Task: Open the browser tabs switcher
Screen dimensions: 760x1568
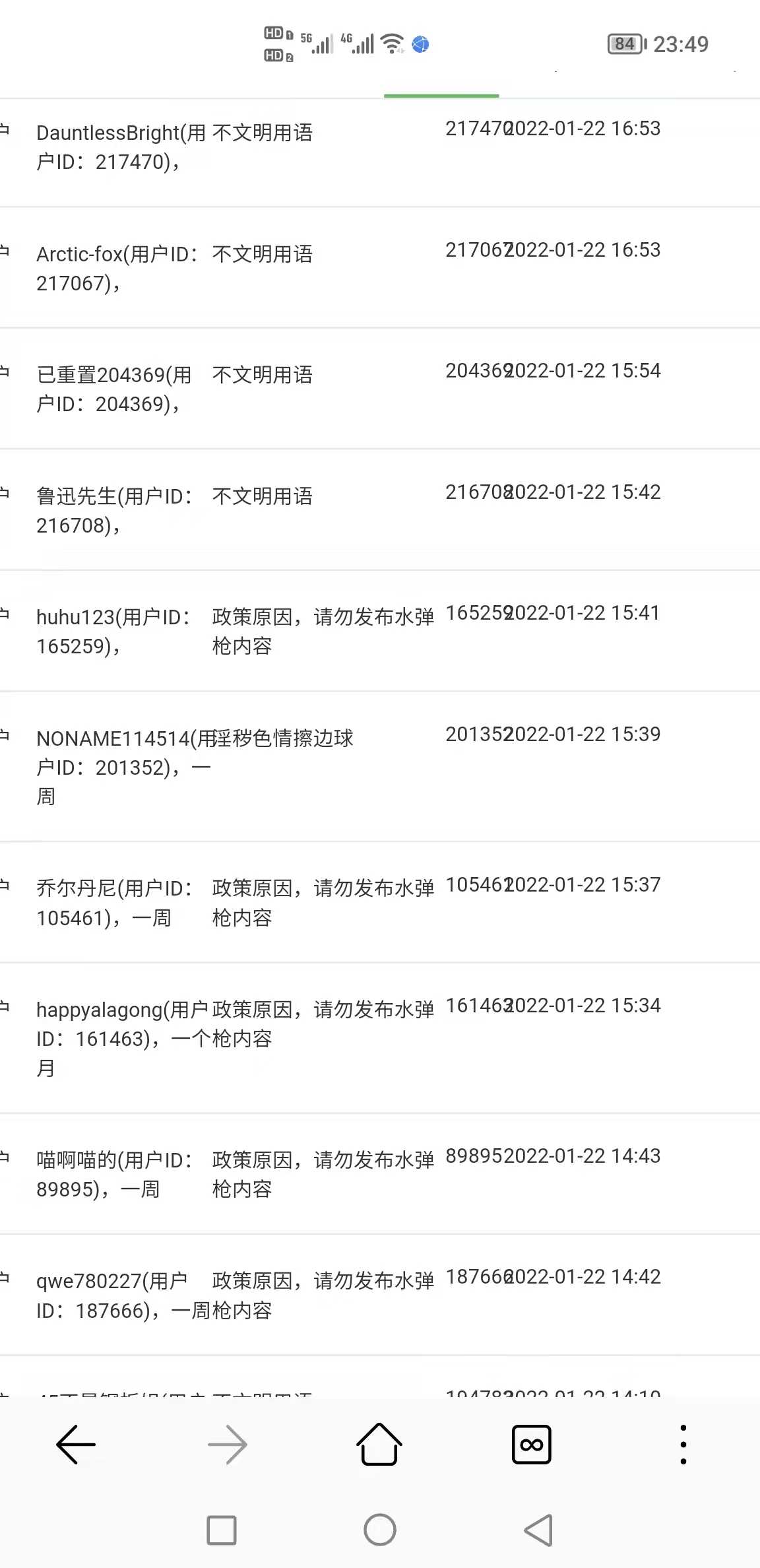Action: point(532,1445)
